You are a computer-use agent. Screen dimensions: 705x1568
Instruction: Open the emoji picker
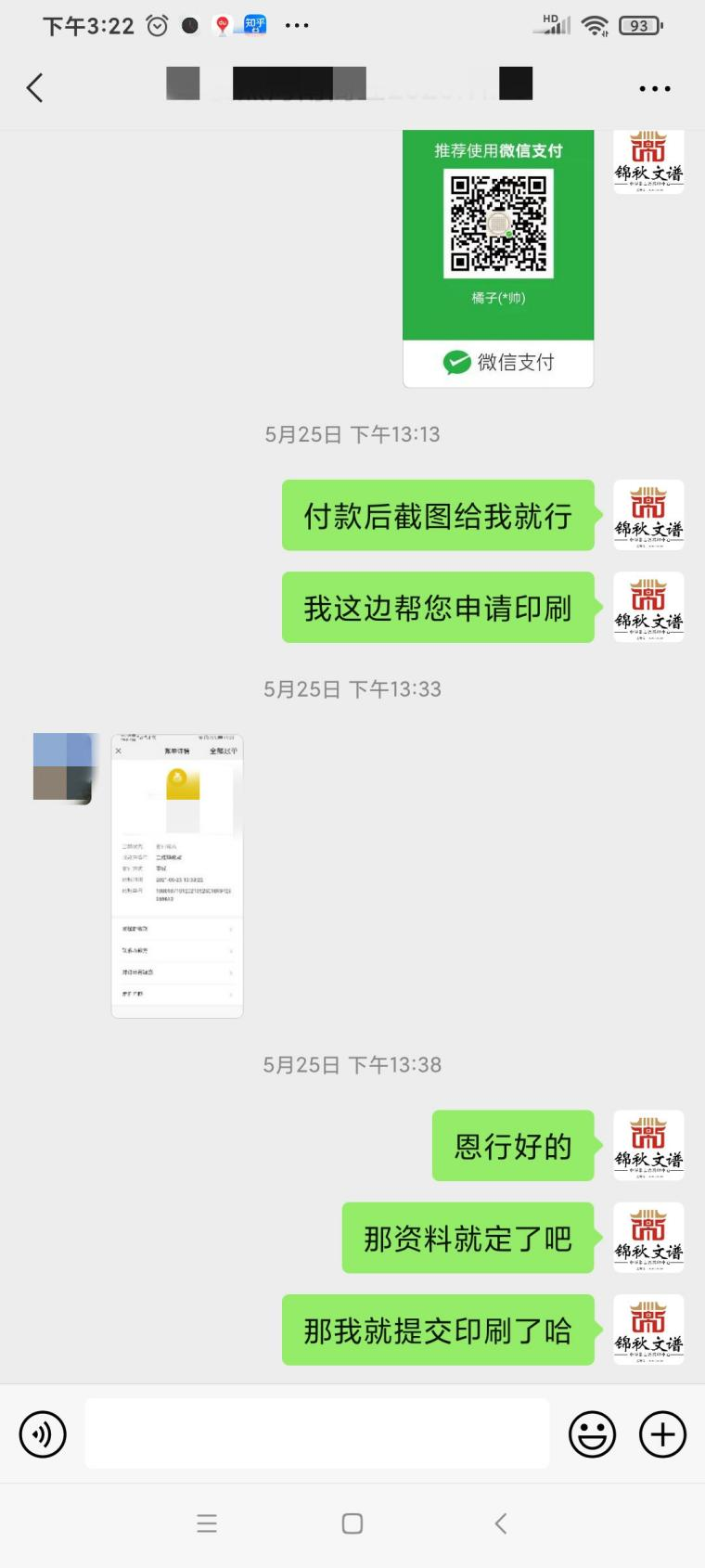(592, 1434)
